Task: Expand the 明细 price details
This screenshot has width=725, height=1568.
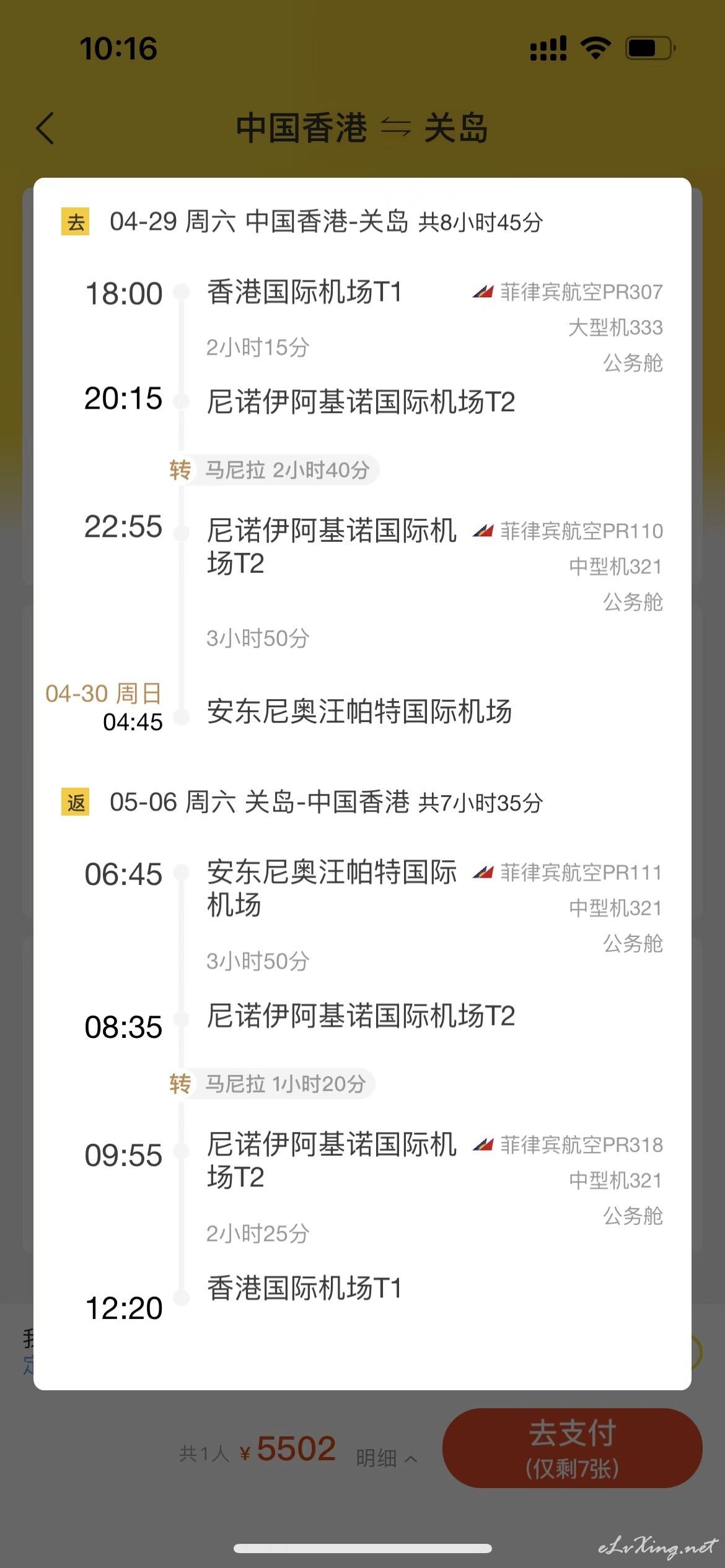Action: pyautogui.click(x=387, y=1458)
